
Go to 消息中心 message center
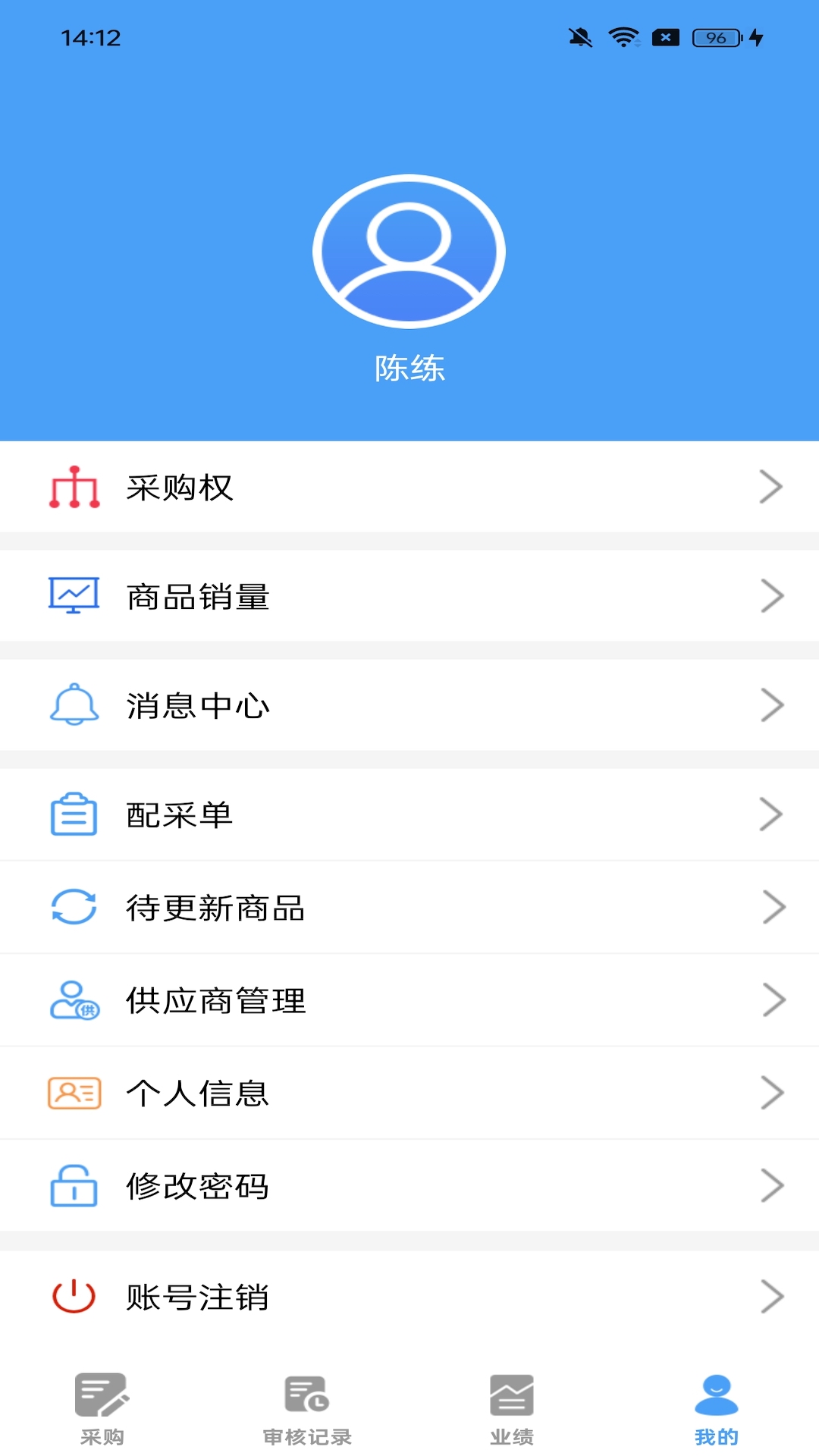pos(409,705)
